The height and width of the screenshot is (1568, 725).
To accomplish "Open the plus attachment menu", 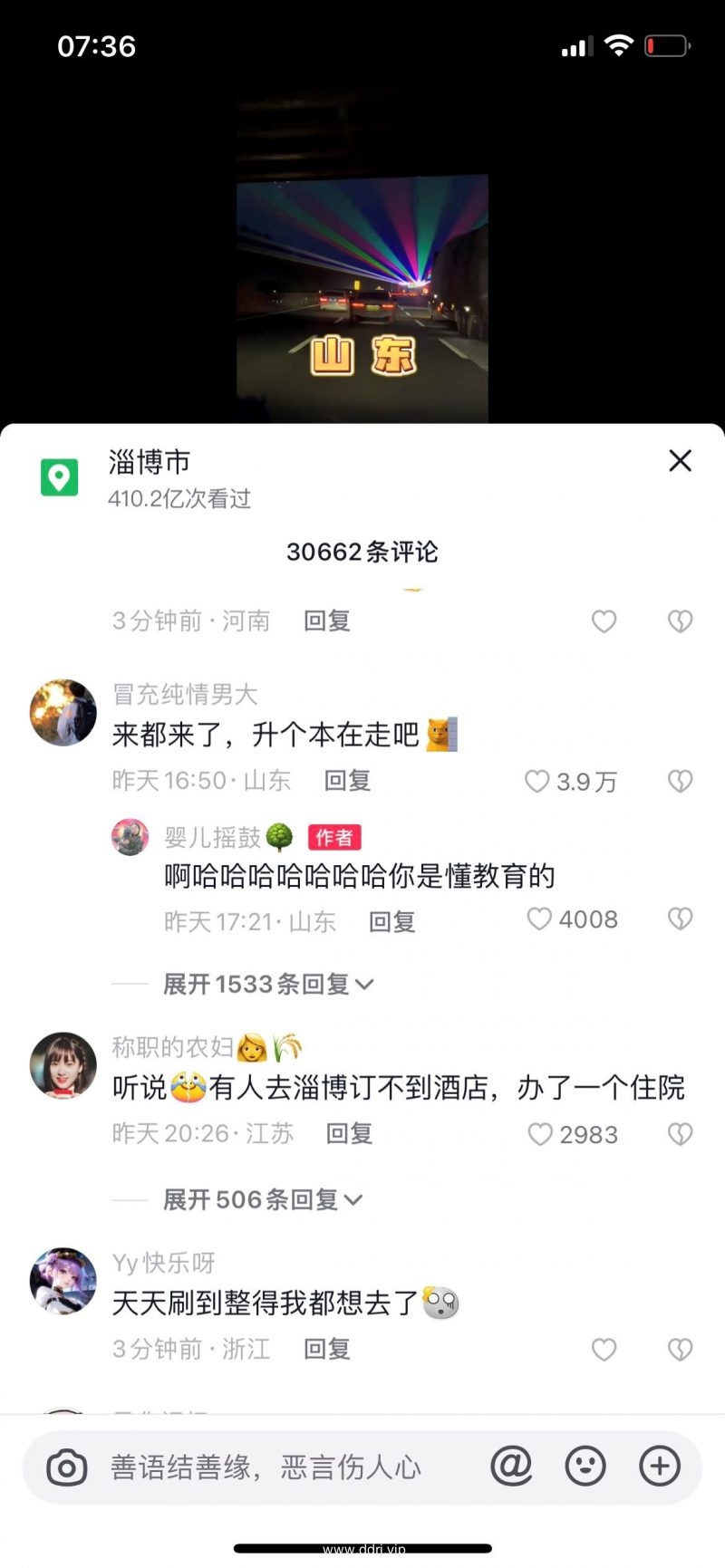I will pyautogui.click(x=660, y=1466).
